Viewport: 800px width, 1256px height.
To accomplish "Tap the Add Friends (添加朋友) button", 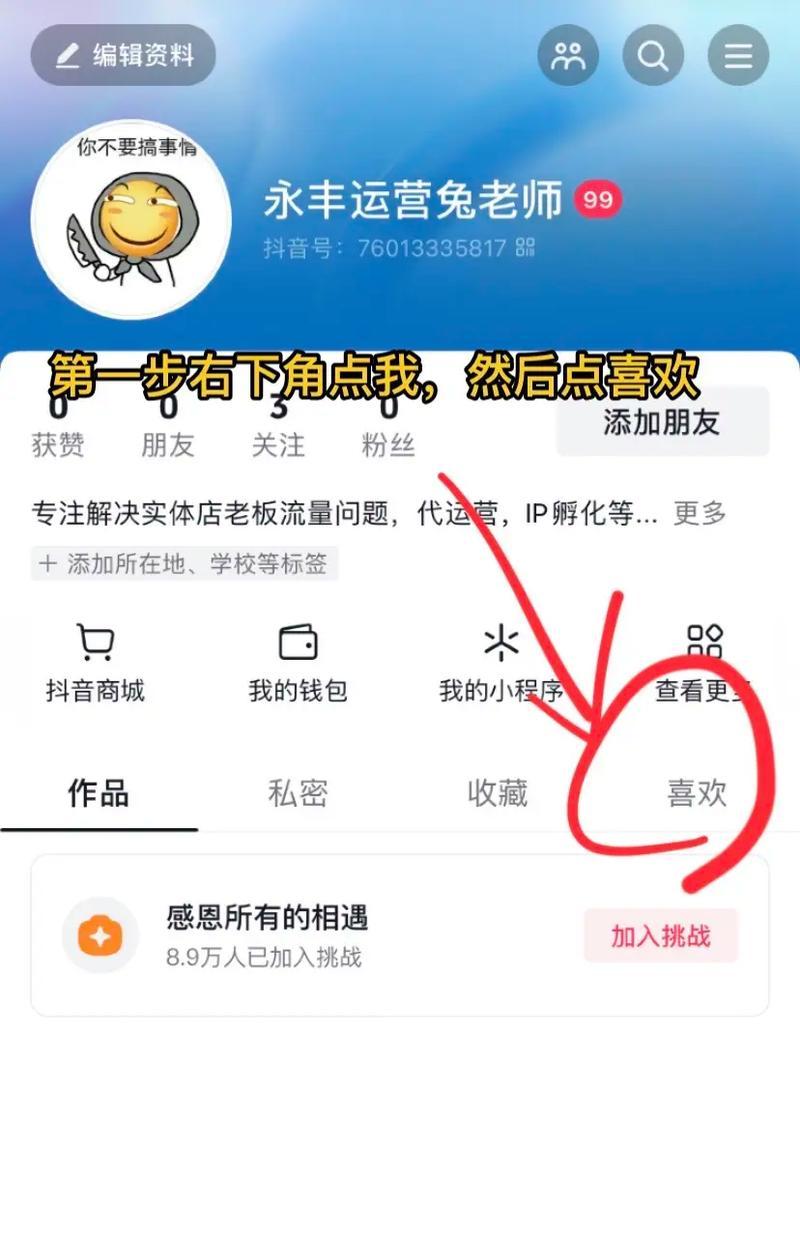I will tap(662, 422).
